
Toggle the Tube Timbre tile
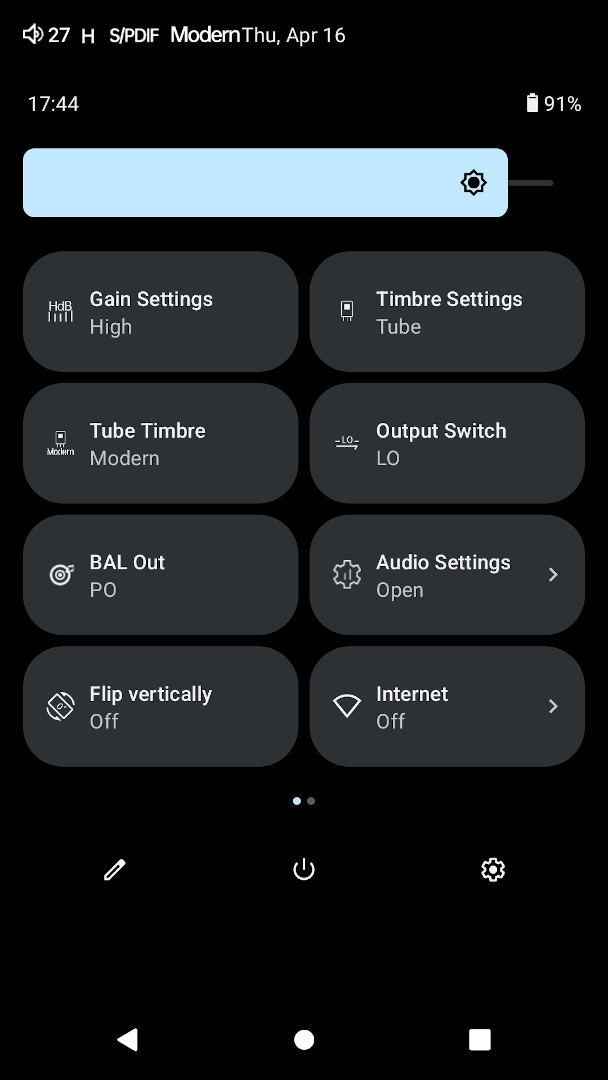[160, 444]
